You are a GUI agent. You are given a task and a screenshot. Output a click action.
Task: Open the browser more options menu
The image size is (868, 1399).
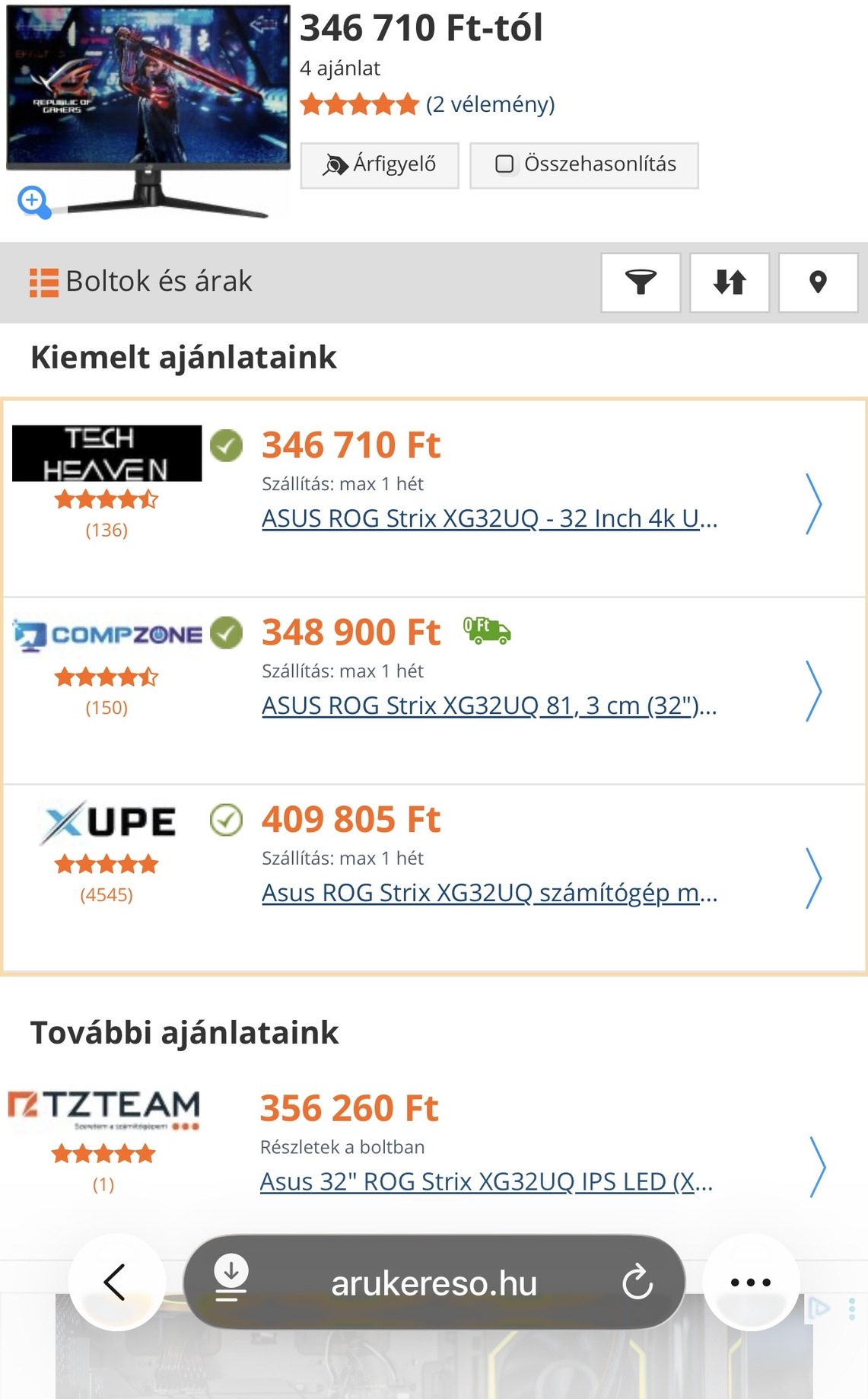(x=750, y=1283)
